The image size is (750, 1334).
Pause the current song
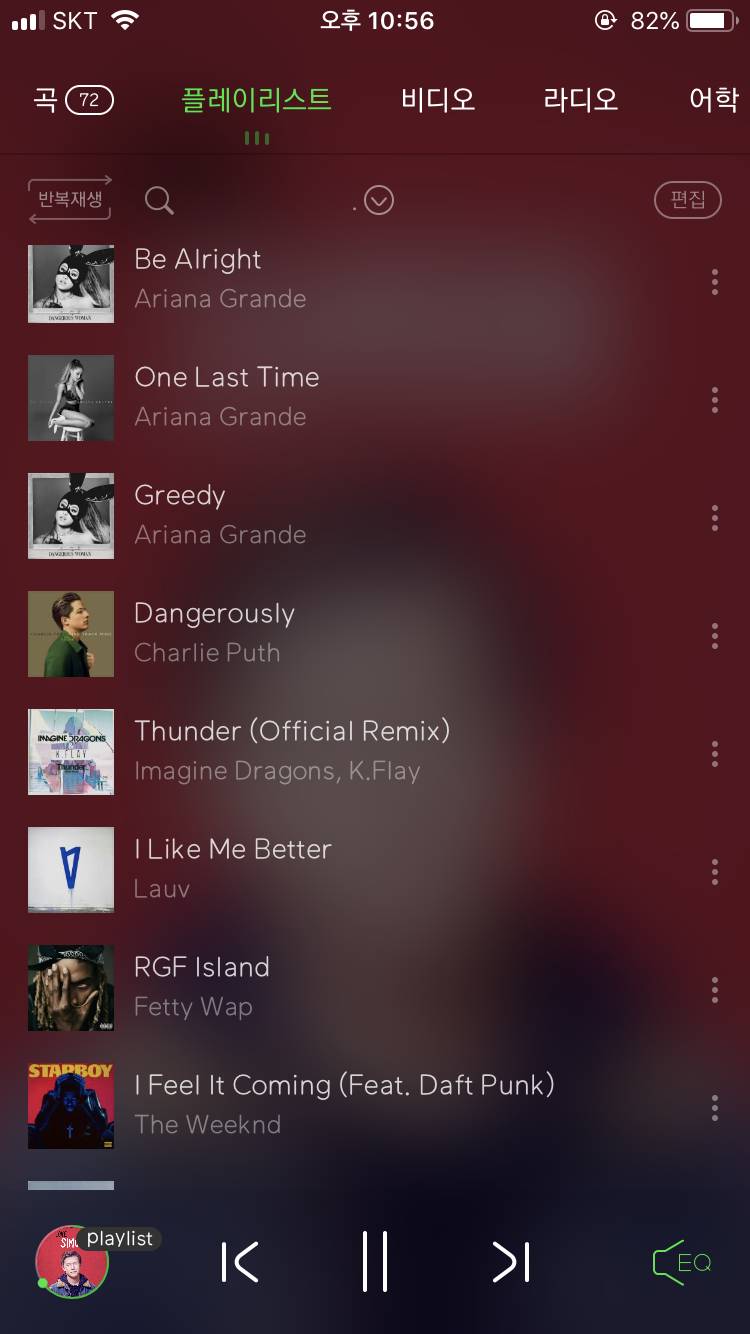coord(375,1262)
